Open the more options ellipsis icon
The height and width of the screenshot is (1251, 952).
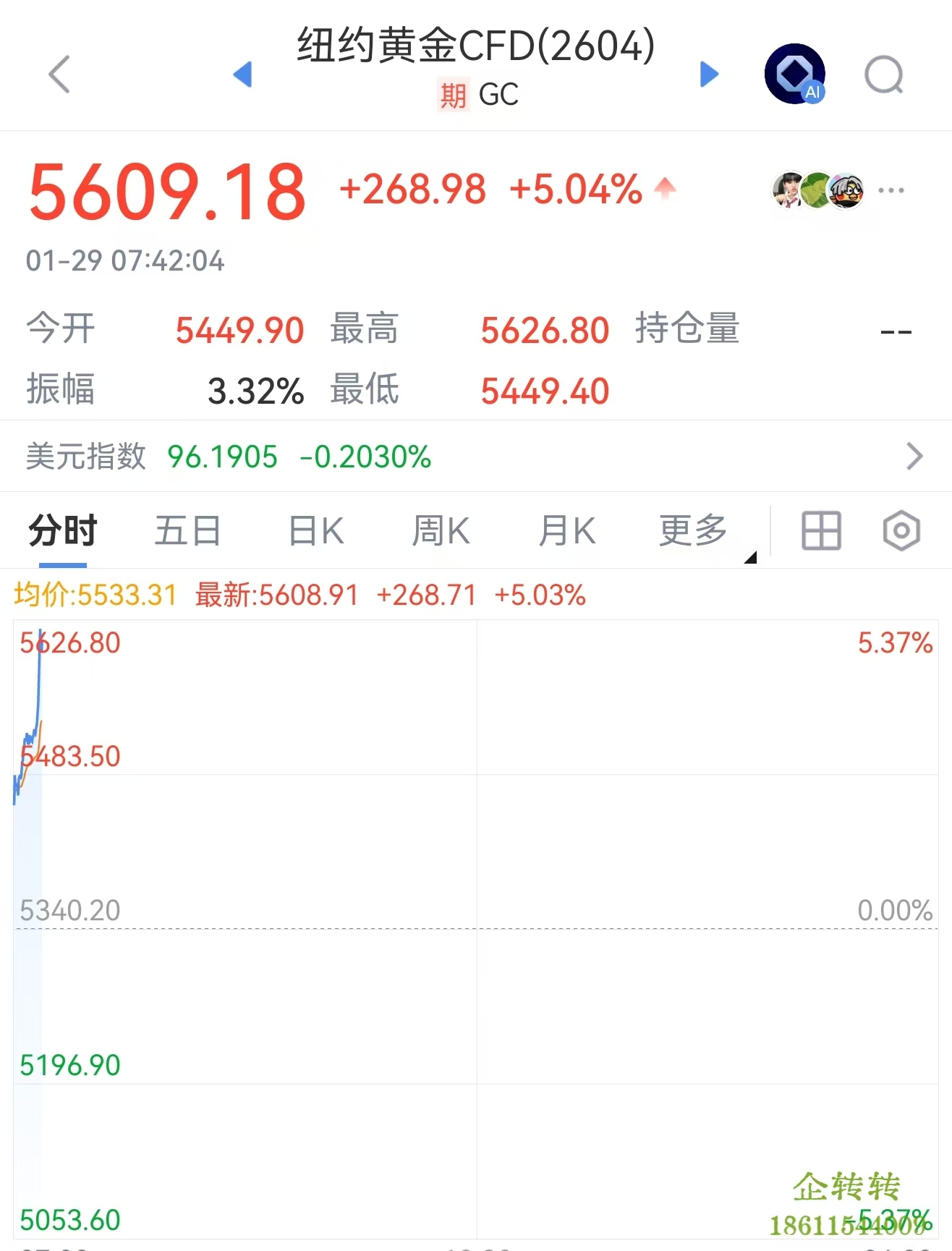pos(891,190)
